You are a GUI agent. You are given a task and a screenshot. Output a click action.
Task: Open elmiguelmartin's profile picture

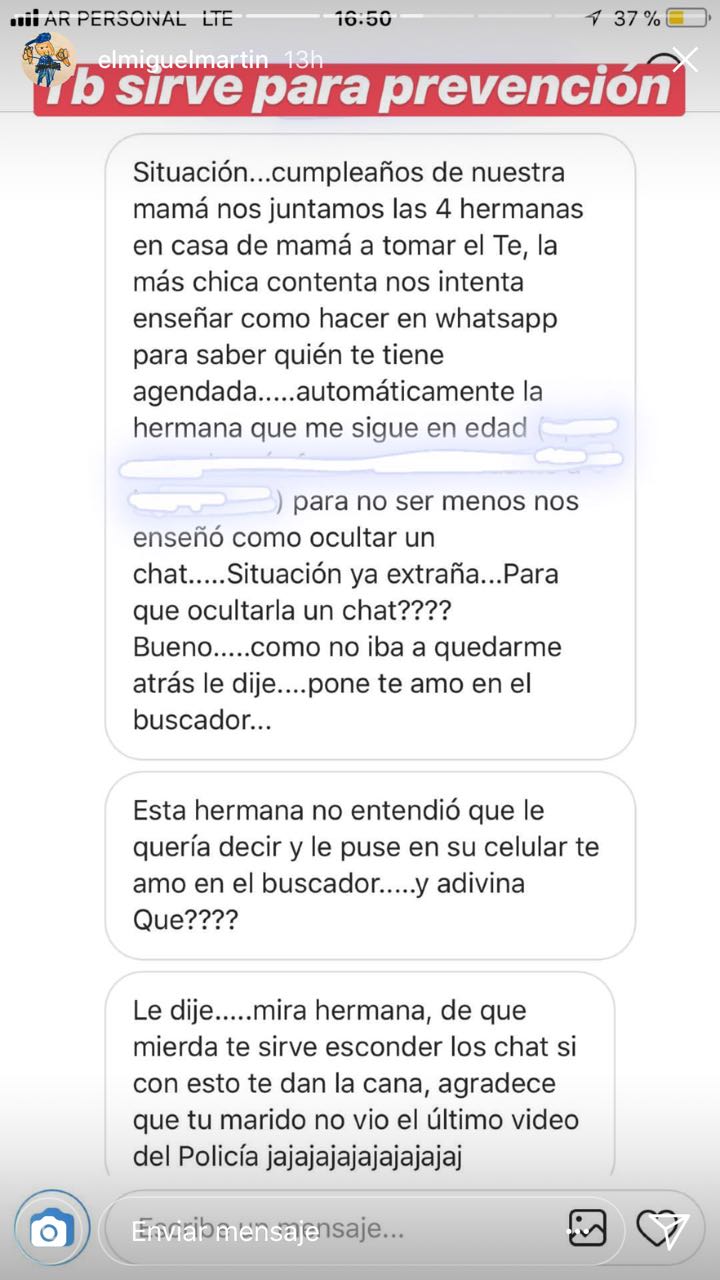click(48, 60)
